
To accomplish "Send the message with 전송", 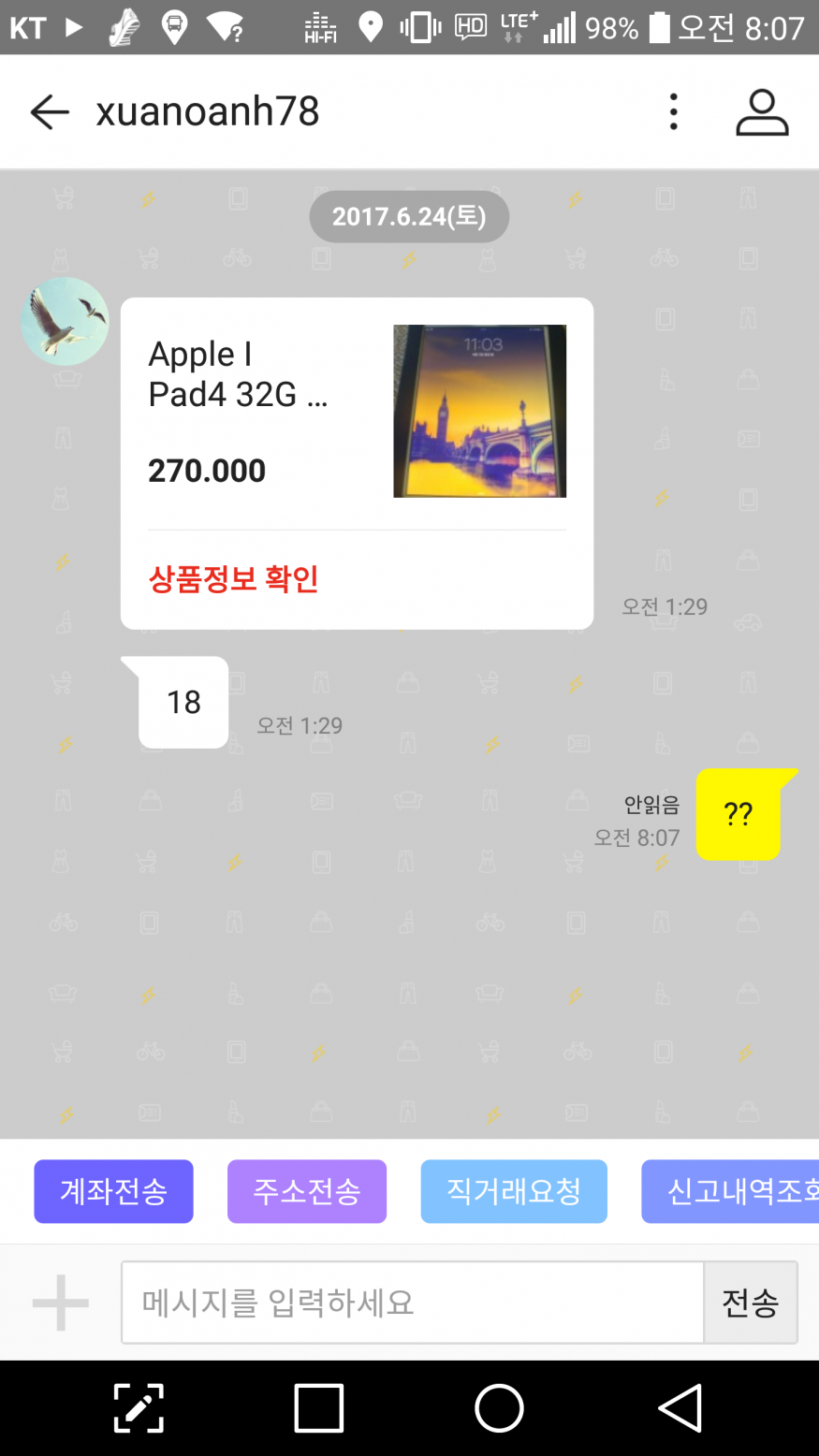I will click(x=750, y=1302).
